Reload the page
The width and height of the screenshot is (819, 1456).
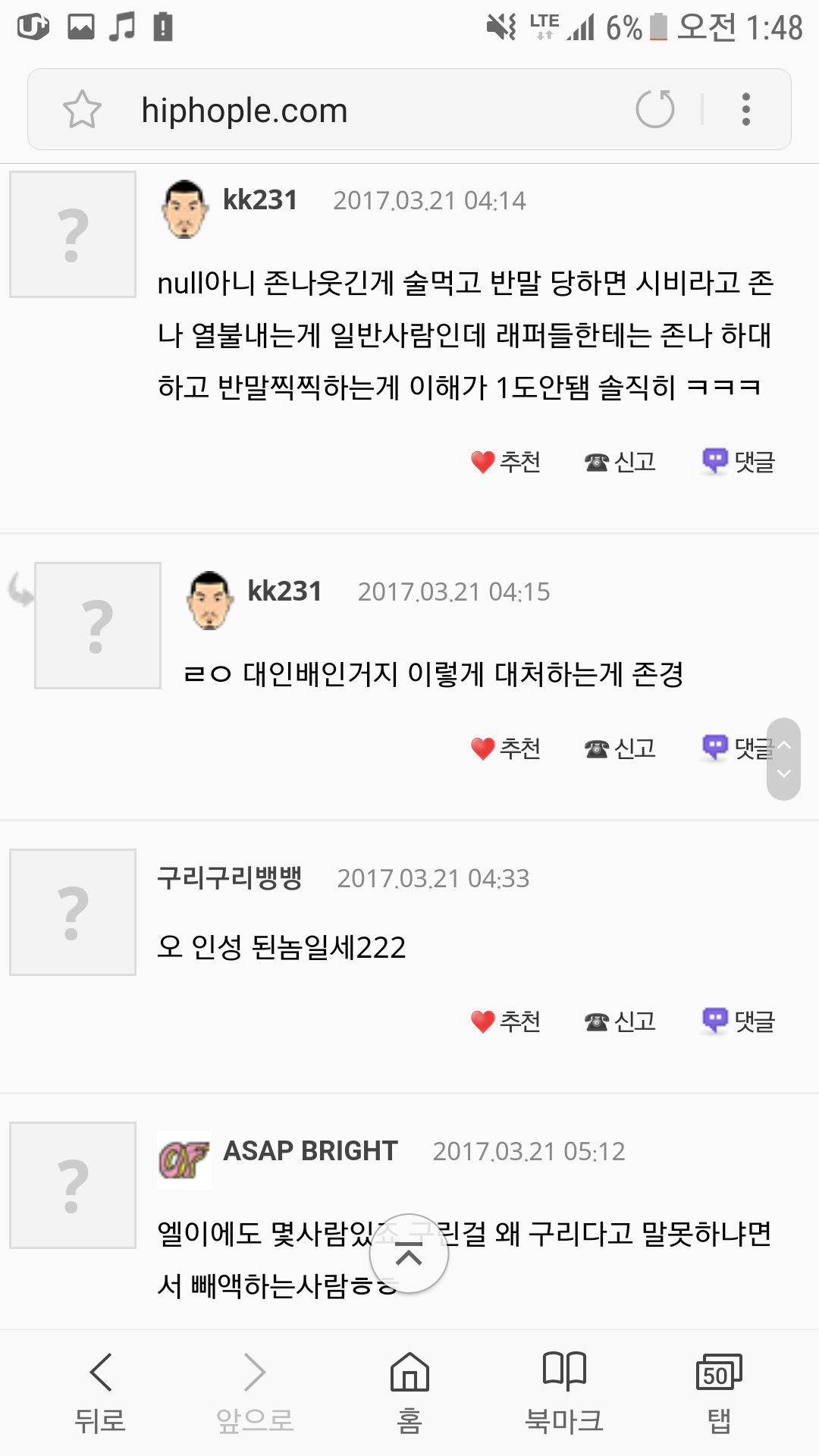point(655,109)
